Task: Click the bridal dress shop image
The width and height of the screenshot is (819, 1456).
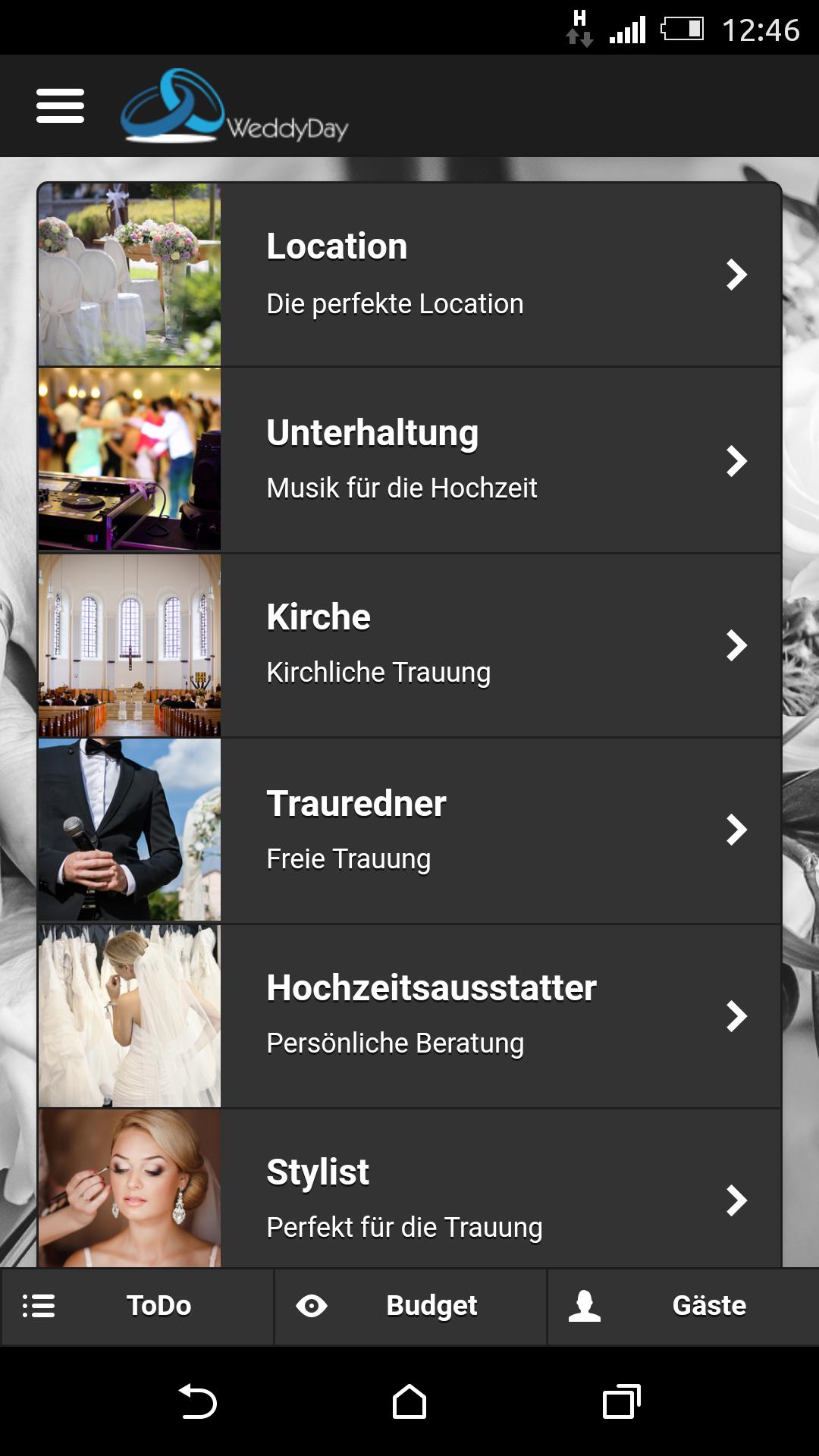Action: point(129,1015)
